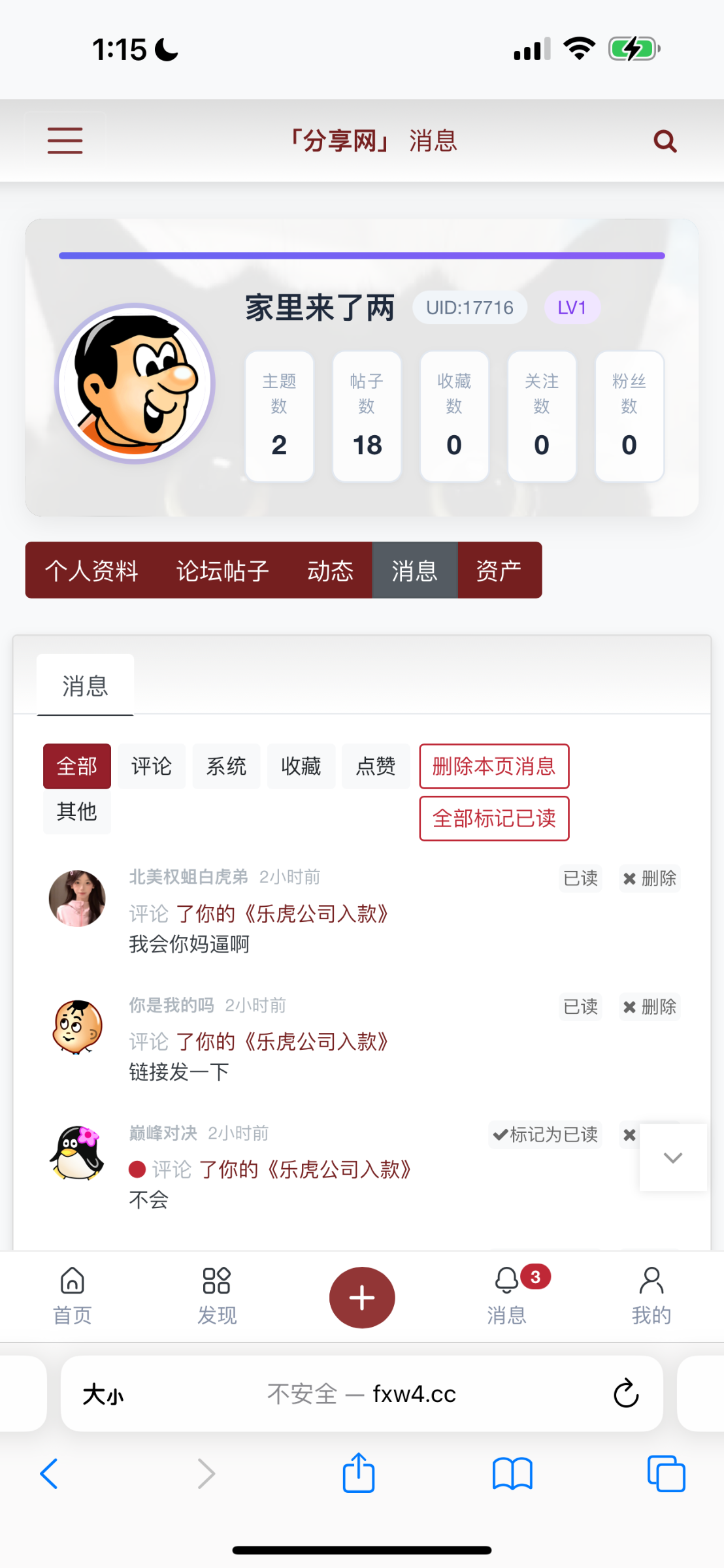Select the 其他 message filter

[76, 812]
